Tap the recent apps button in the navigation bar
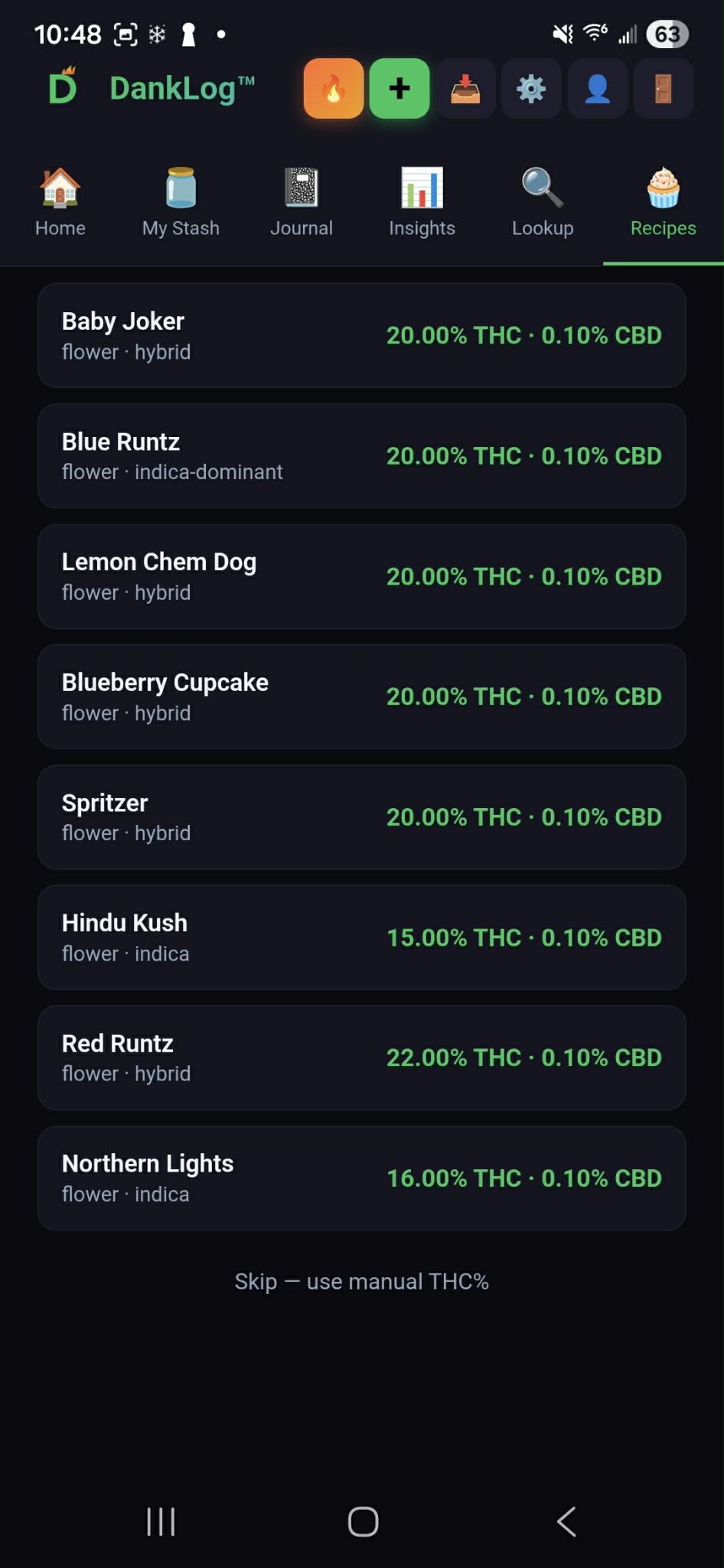 tap(161, 1521)
